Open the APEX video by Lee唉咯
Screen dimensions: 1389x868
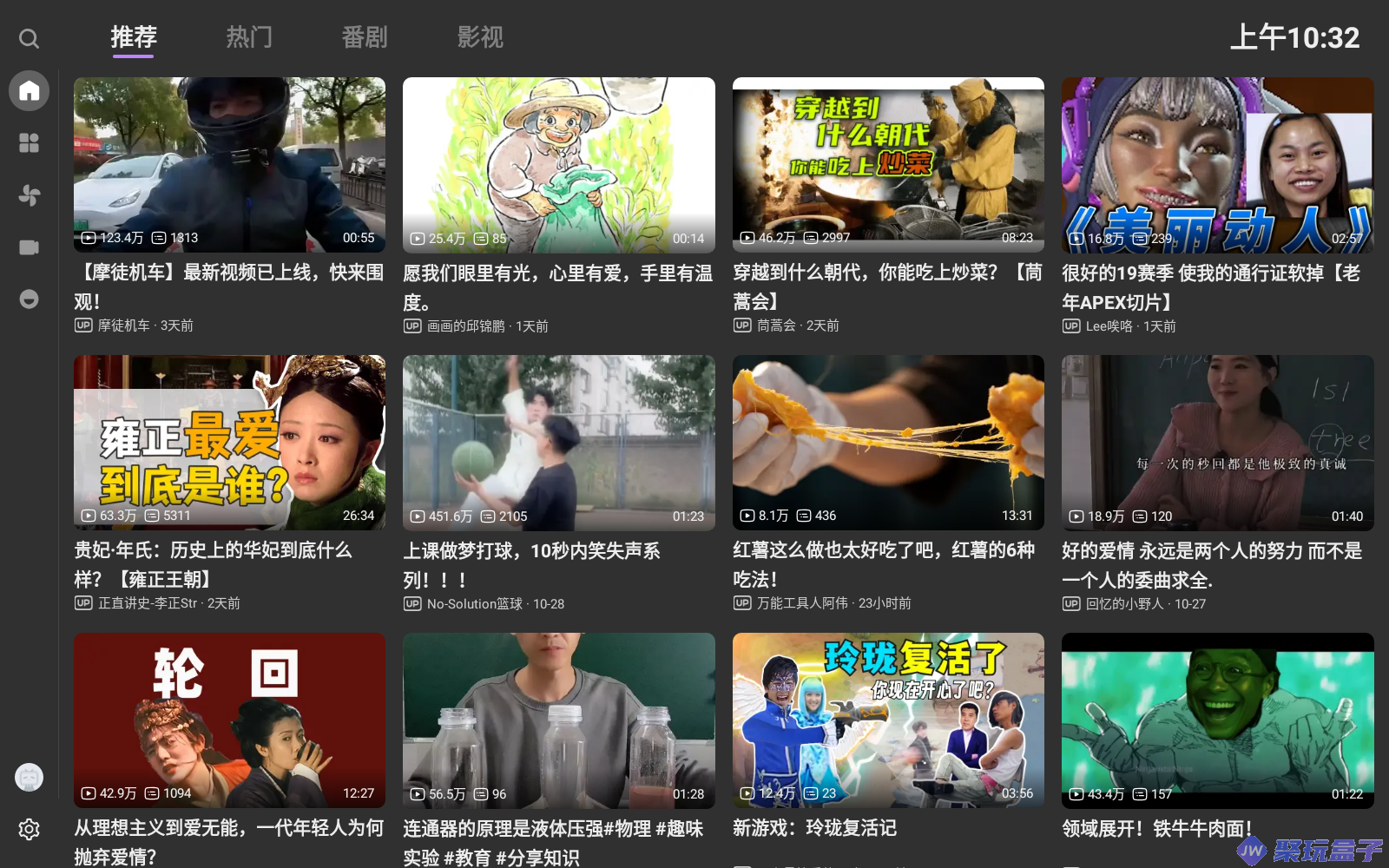point(1217,165)
